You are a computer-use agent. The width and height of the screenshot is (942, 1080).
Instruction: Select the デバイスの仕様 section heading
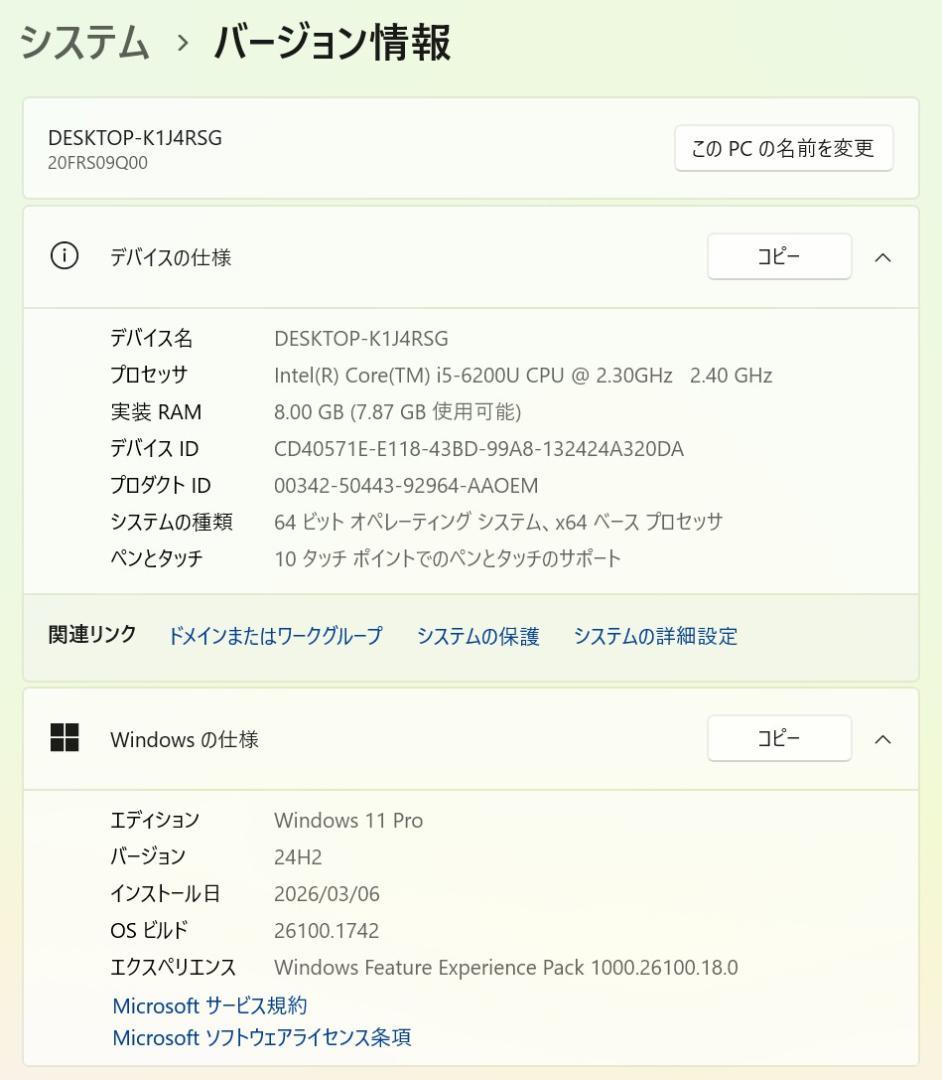pos(168,257)
